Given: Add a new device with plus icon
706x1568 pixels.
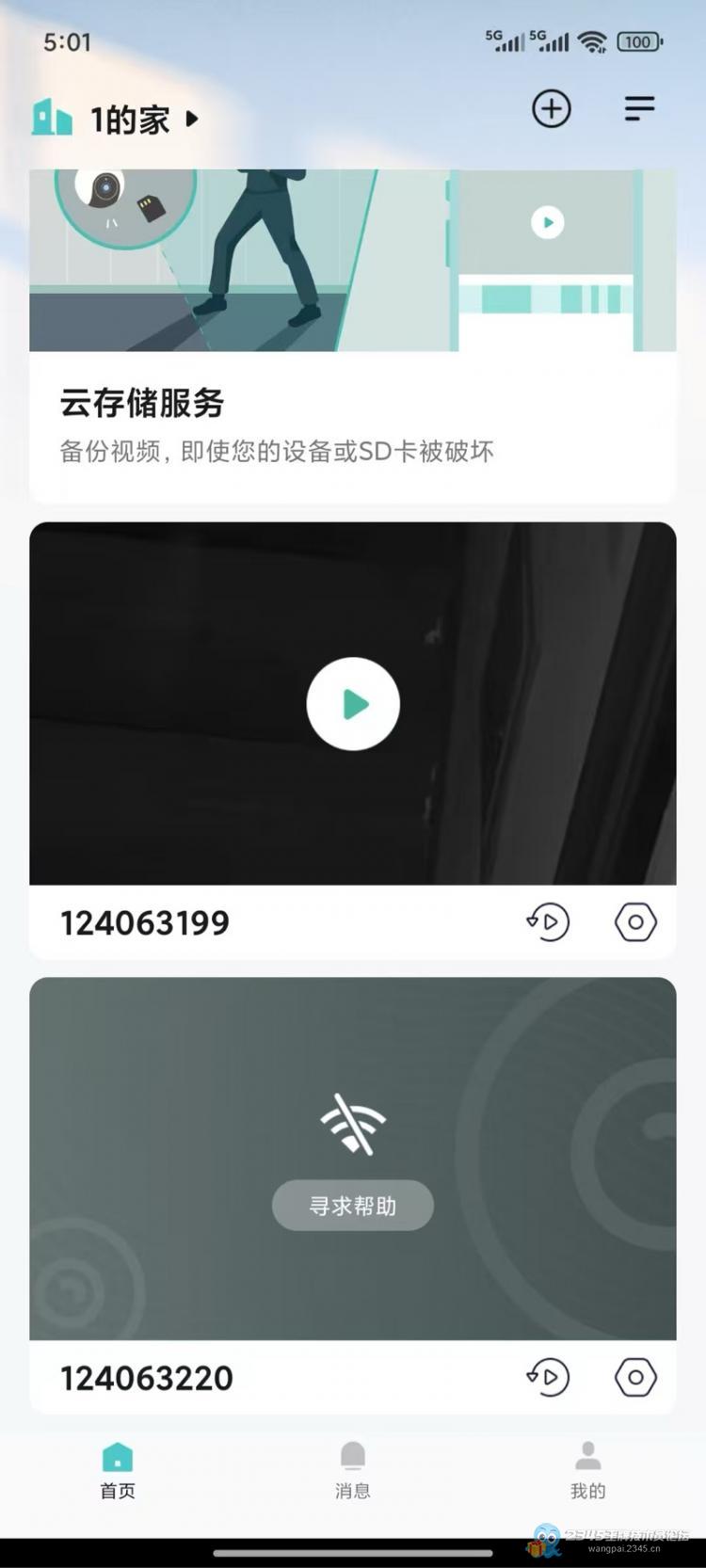Looking at the screenshot, I should point(552,109).
